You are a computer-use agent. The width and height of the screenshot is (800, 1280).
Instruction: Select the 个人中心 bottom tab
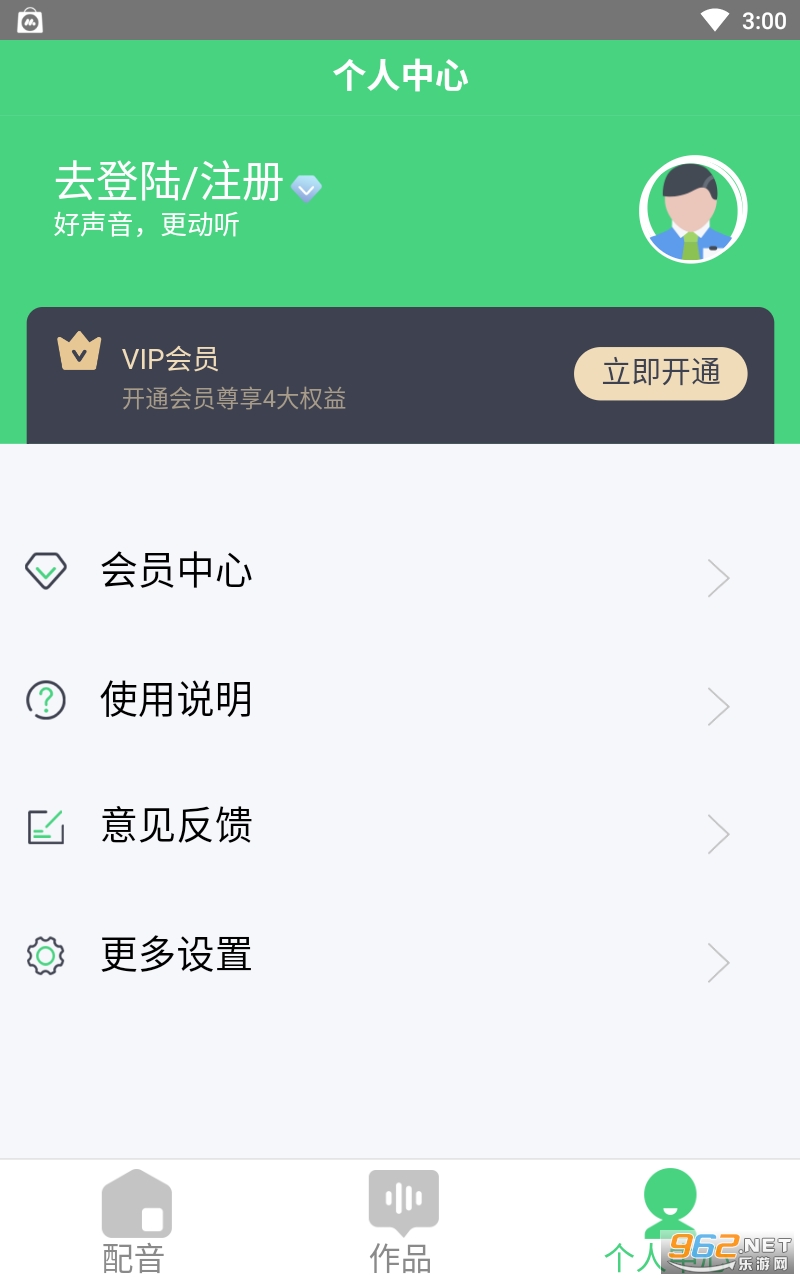[x=668, y=1222]
